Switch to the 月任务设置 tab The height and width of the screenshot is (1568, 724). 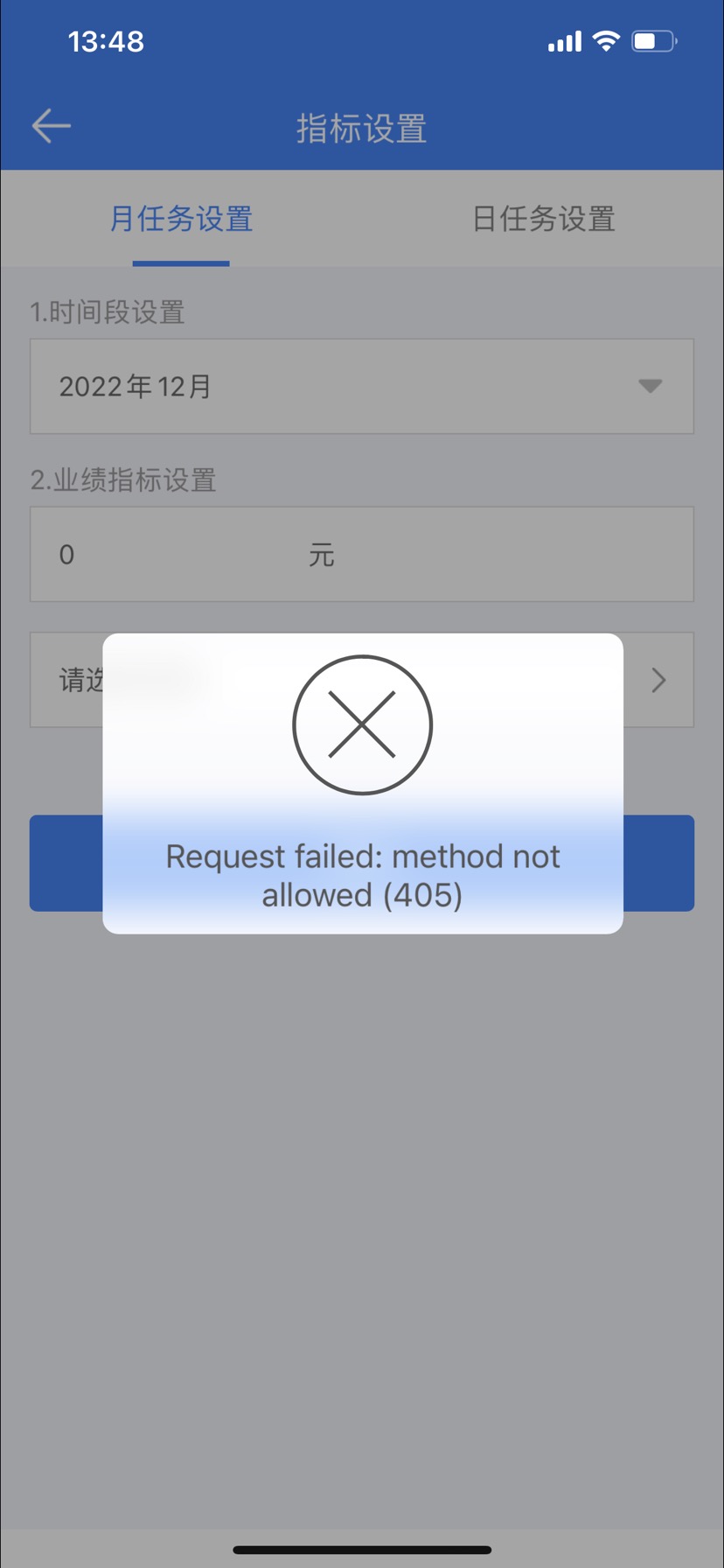click(181, 219)
